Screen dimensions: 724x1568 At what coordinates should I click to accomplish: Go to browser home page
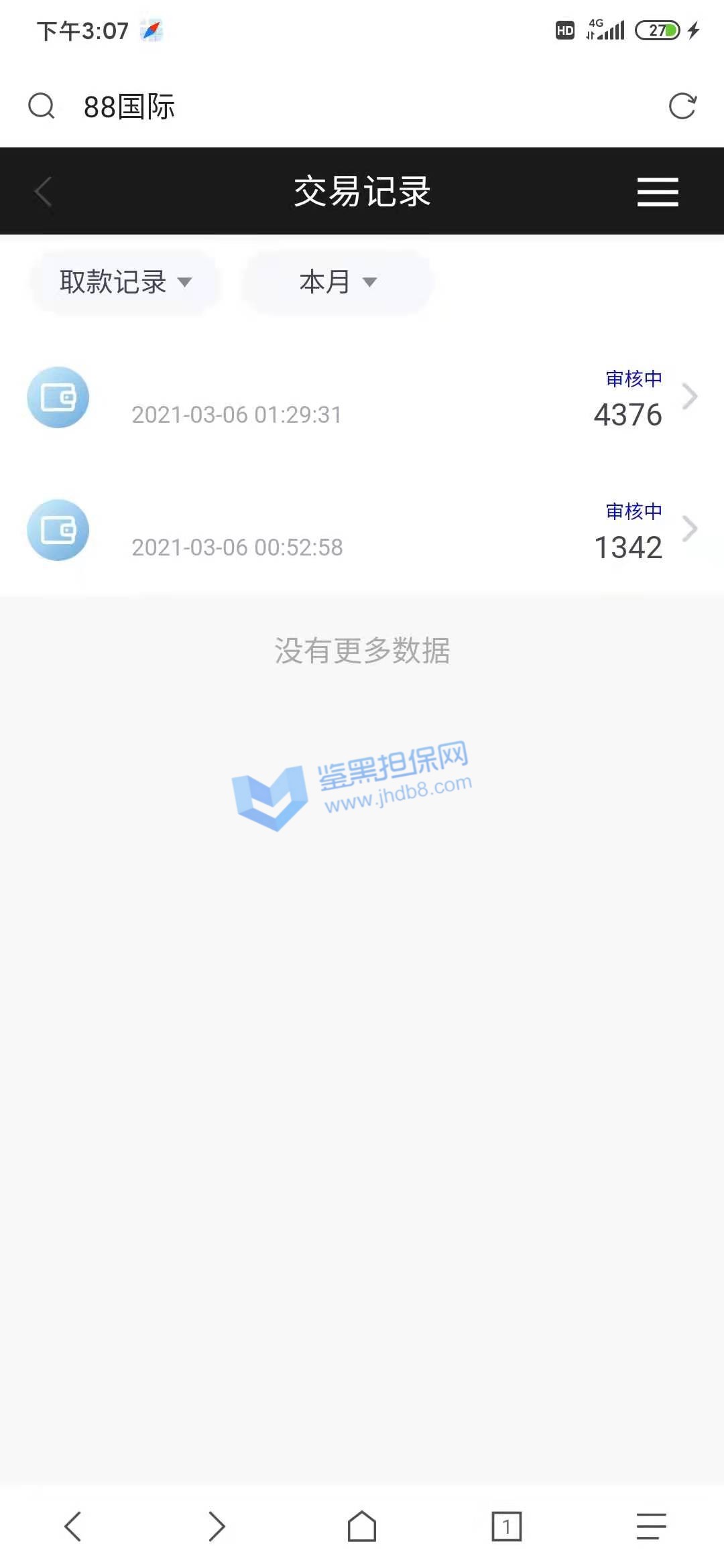pos(362,1526)
